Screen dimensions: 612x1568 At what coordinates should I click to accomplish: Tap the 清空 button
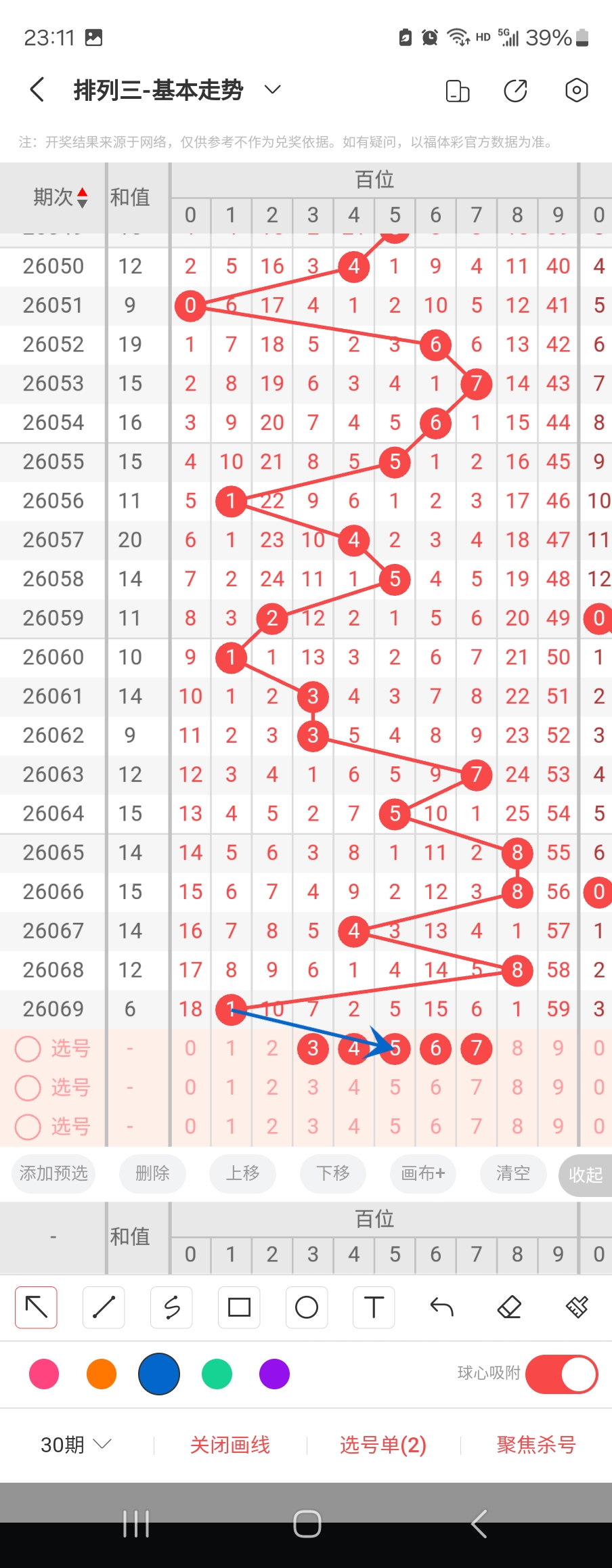512,1173
